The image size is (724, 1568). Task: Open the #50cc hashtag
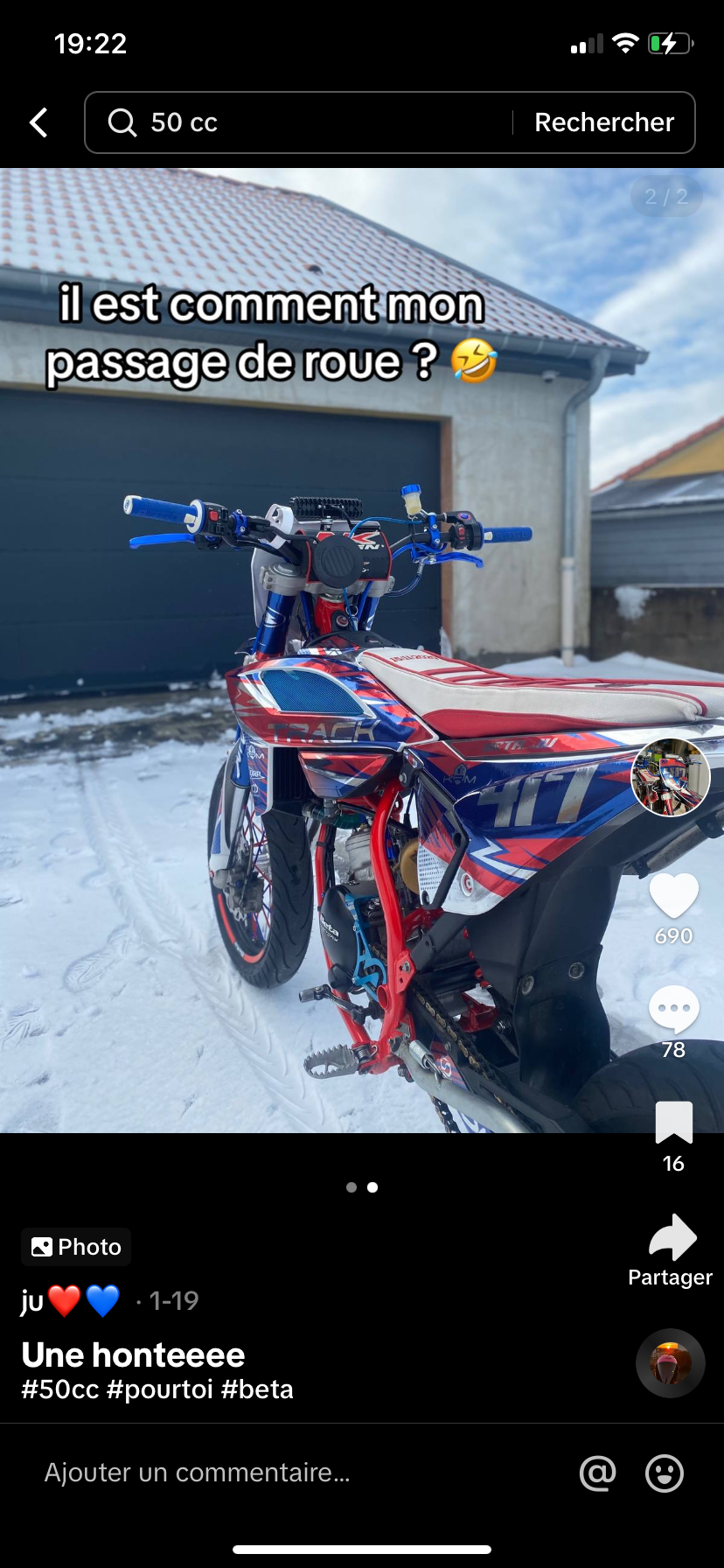pos(60,1389)
